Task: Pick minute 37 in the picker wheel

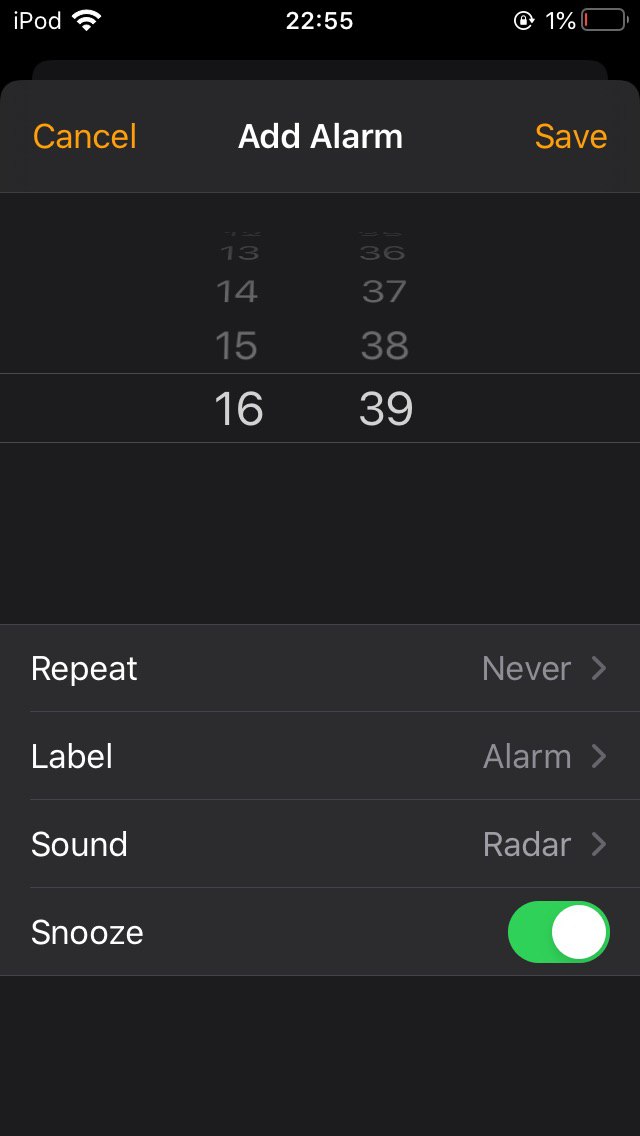Action: (384, 292)
